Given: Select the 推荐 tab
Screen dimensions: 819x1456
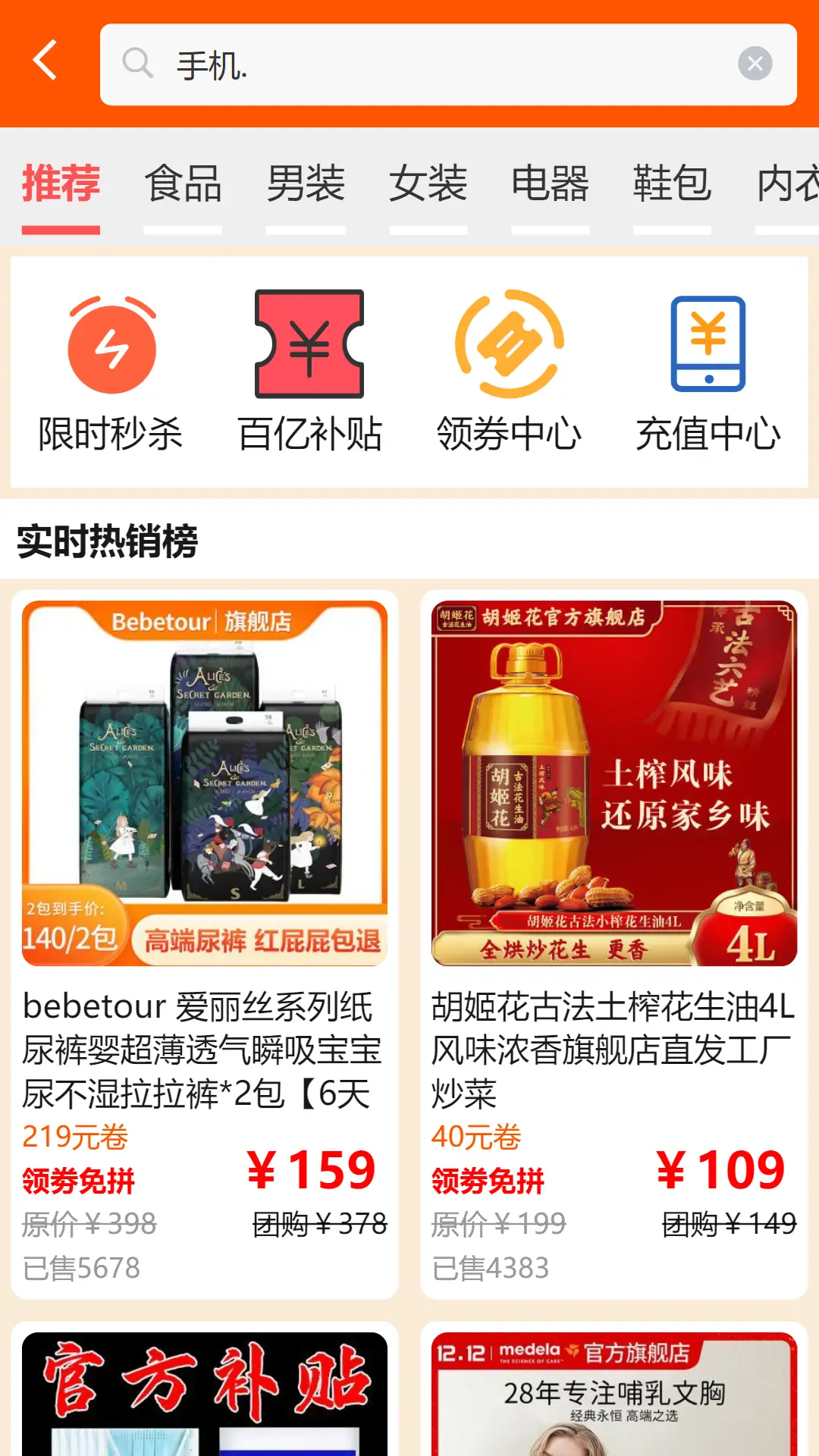Looking at the screenshot, I should coord(61,184).
